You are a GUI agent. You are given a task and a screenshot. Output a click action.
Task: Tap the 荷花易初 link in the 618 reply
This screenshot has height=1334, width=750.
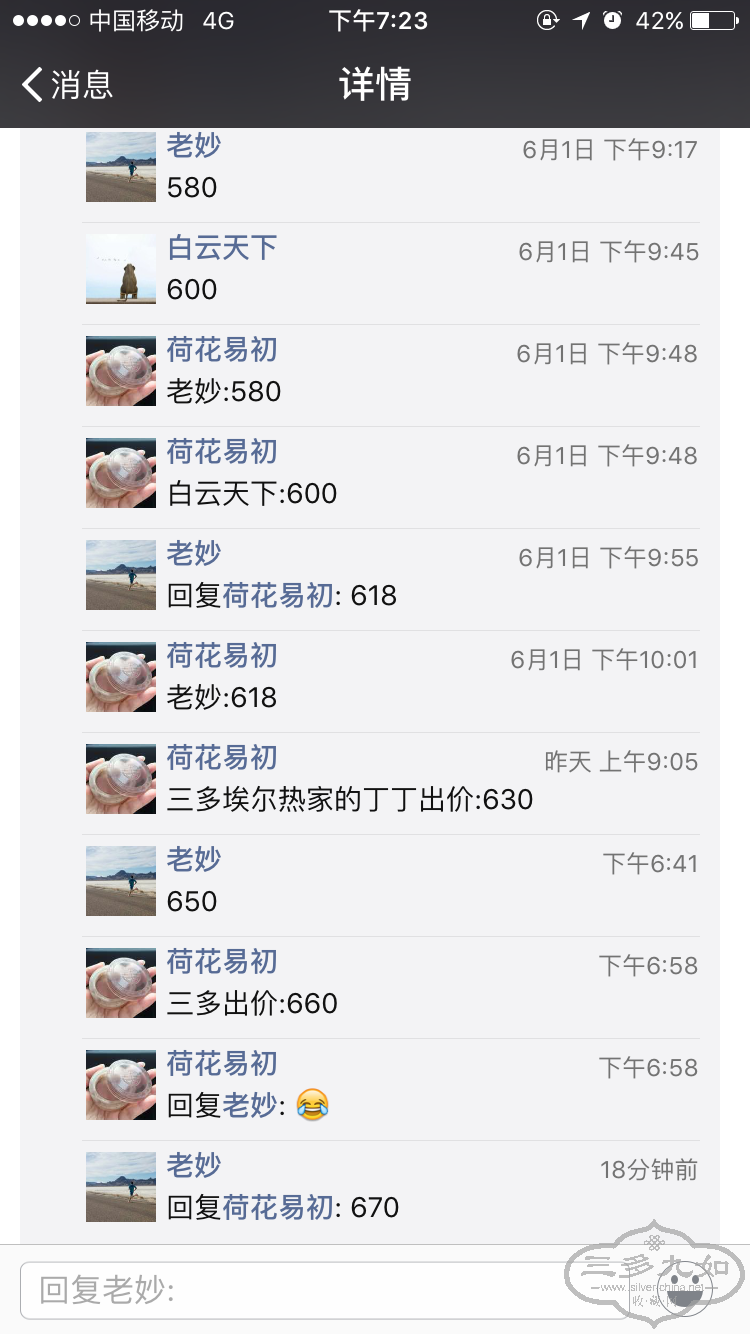[277, 596]
